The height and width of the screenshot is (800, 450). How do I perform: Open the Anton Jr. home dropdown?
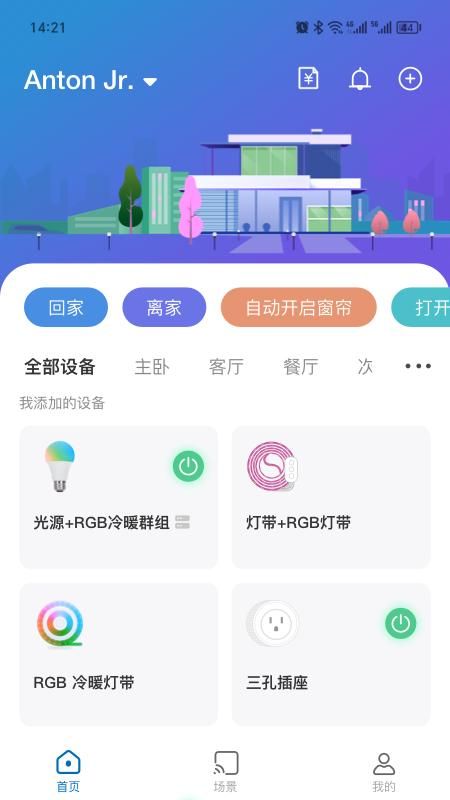(x=91, y=80)
